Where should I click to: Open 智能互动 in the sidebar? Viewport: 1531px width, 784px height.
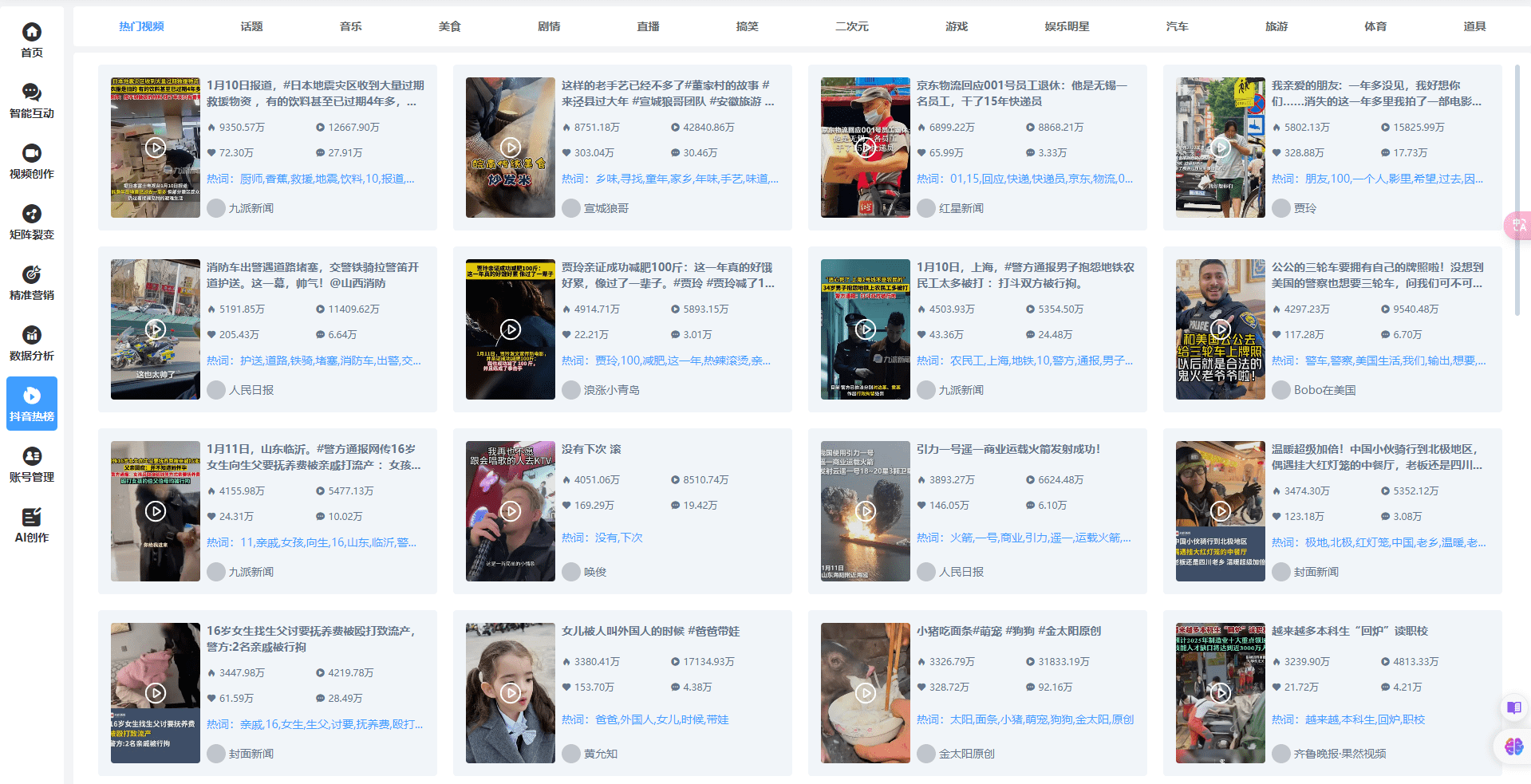point(32,100)
